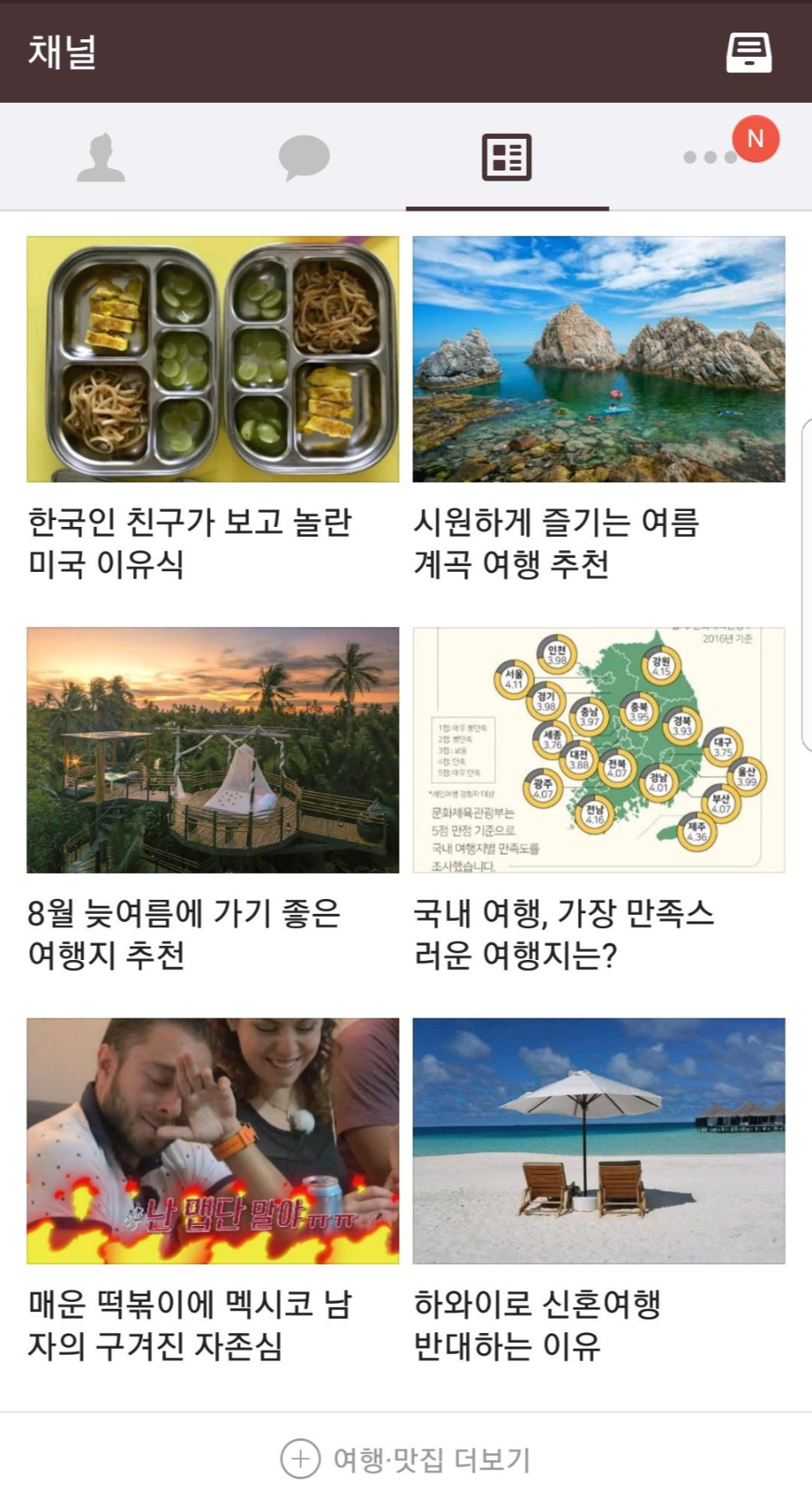The image size is (812, 1486).
Task: Click the rocky sea valley thumbnail
Action: [597, 359]
